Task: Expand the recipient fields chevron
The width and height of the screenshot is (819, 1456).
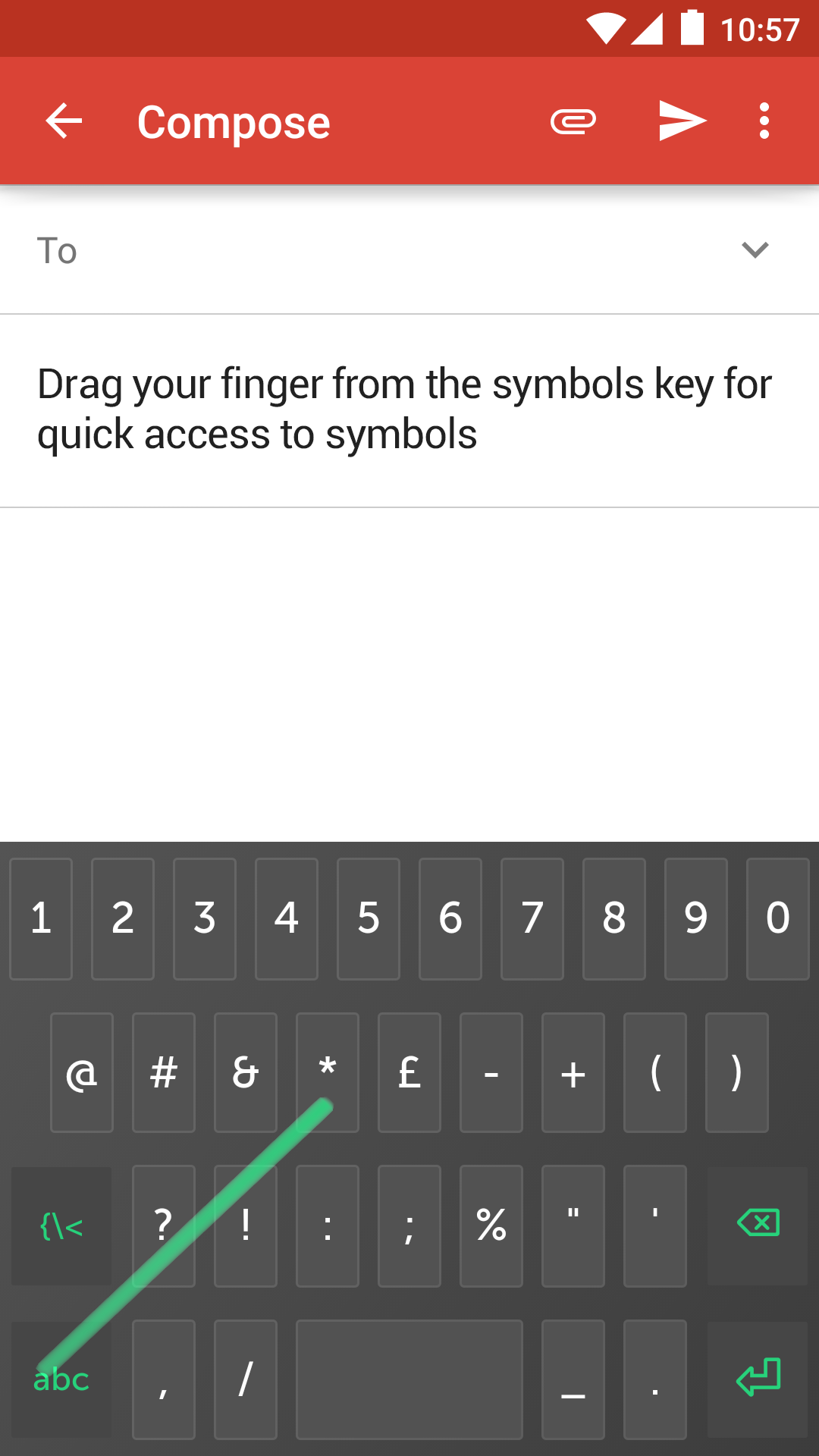Action: pos(755,250)
